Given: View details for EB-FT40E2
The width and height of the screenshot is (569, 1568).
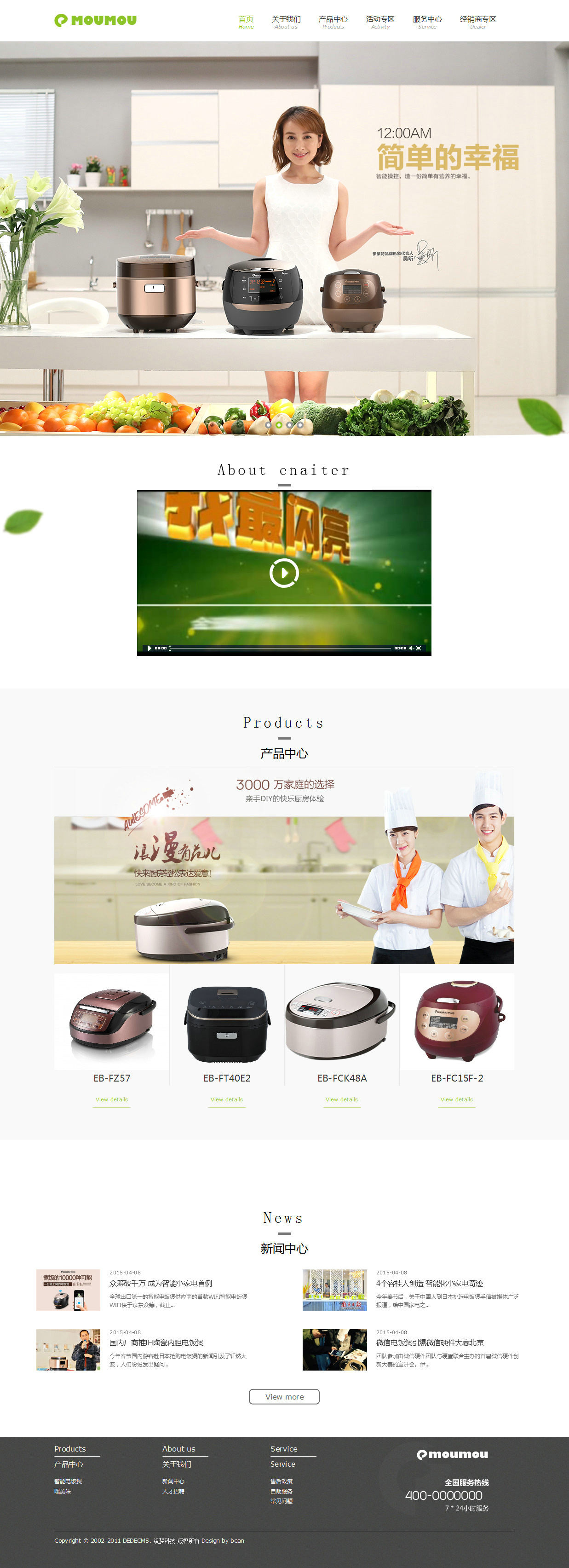Looking at the screenshot, I should pos(226,1099).
